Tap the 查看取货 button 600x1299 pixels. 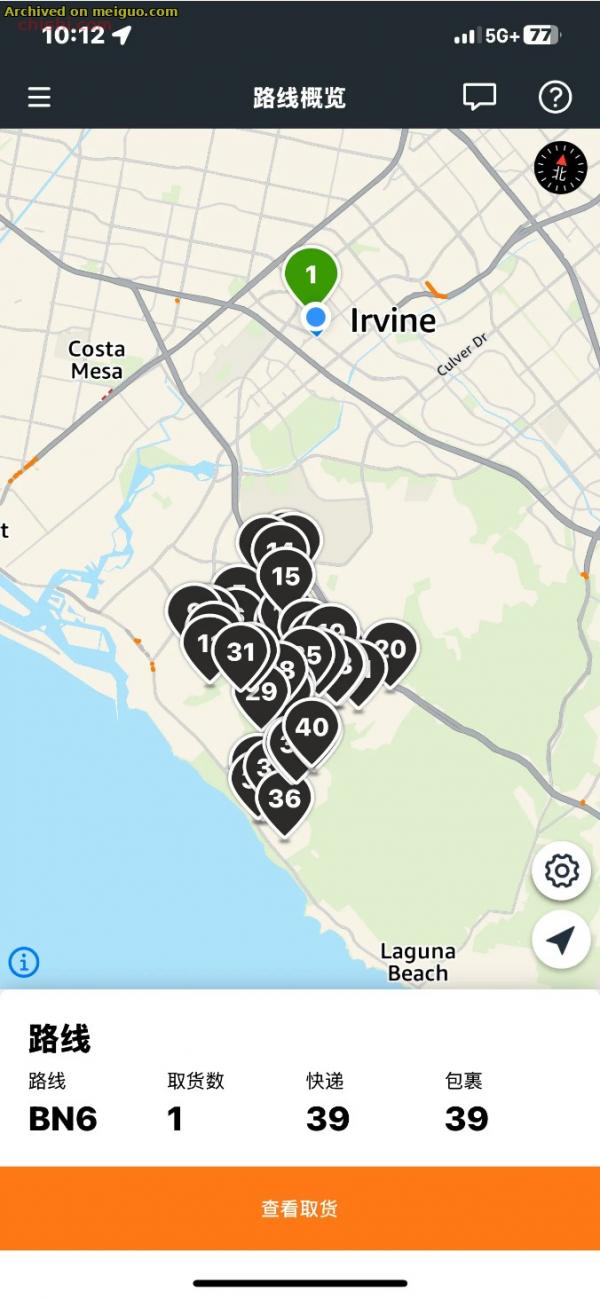pos(300,1208)
